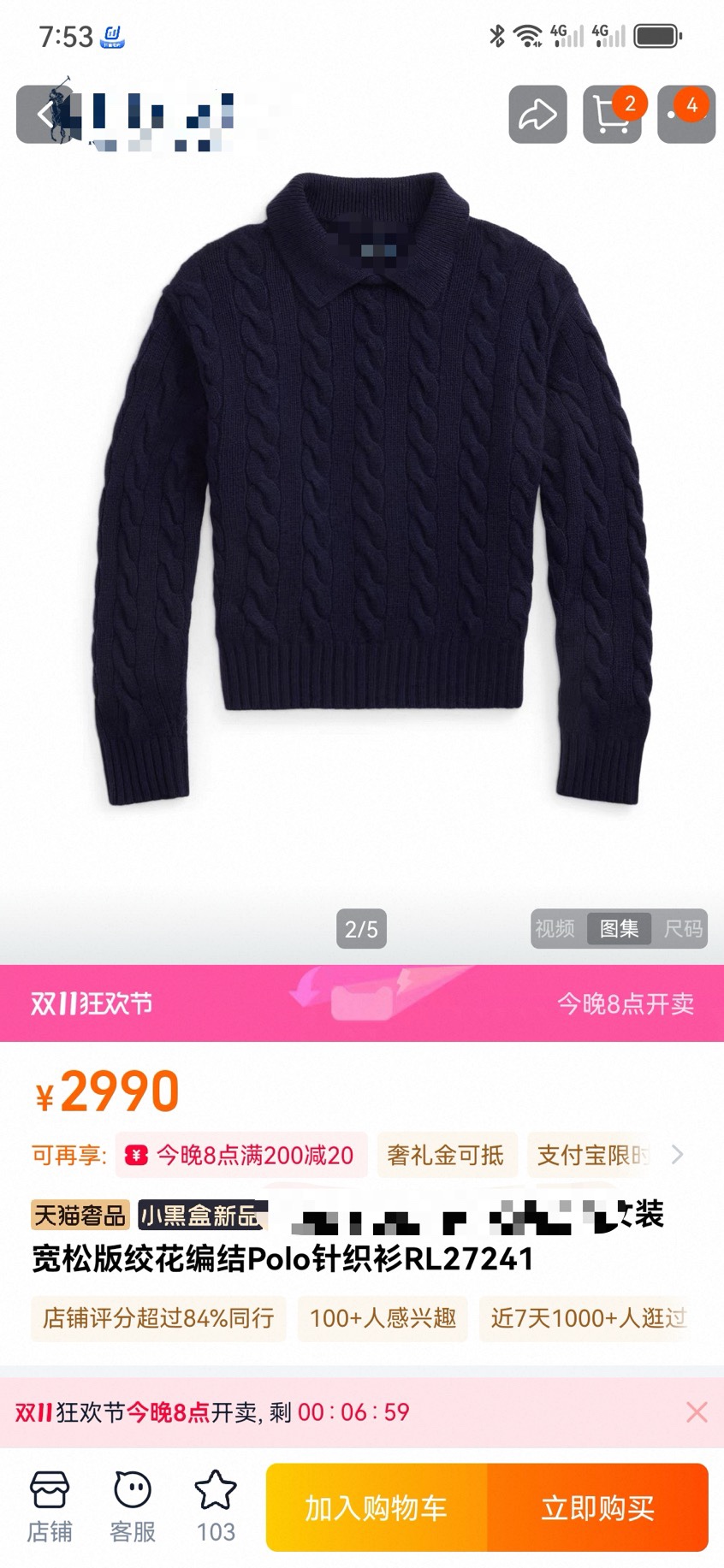The image size is (724, 1568).
Task: Favorite the item with the star
Action: click(216, 1507)
